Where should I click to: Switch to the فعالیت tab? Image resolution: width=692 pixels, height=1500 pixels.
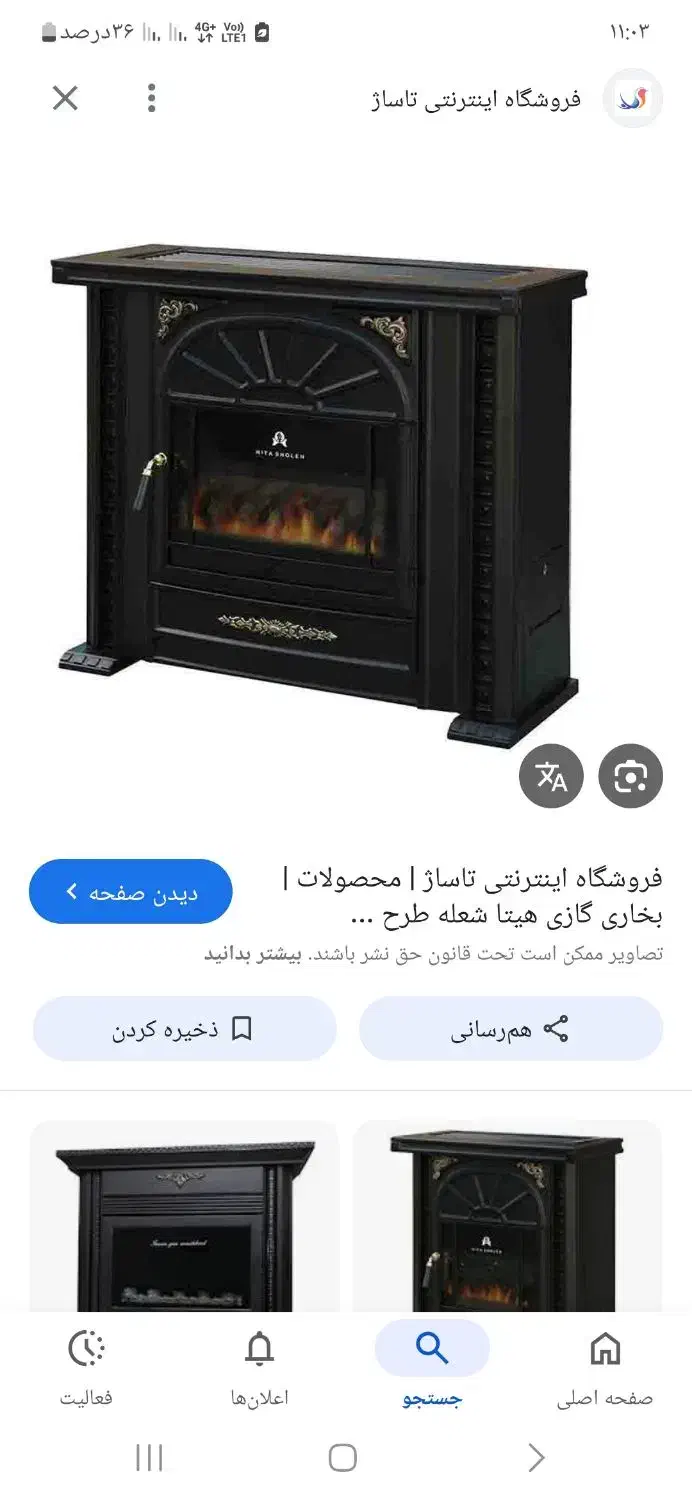pyautogui.click(x=86, y=1366)
